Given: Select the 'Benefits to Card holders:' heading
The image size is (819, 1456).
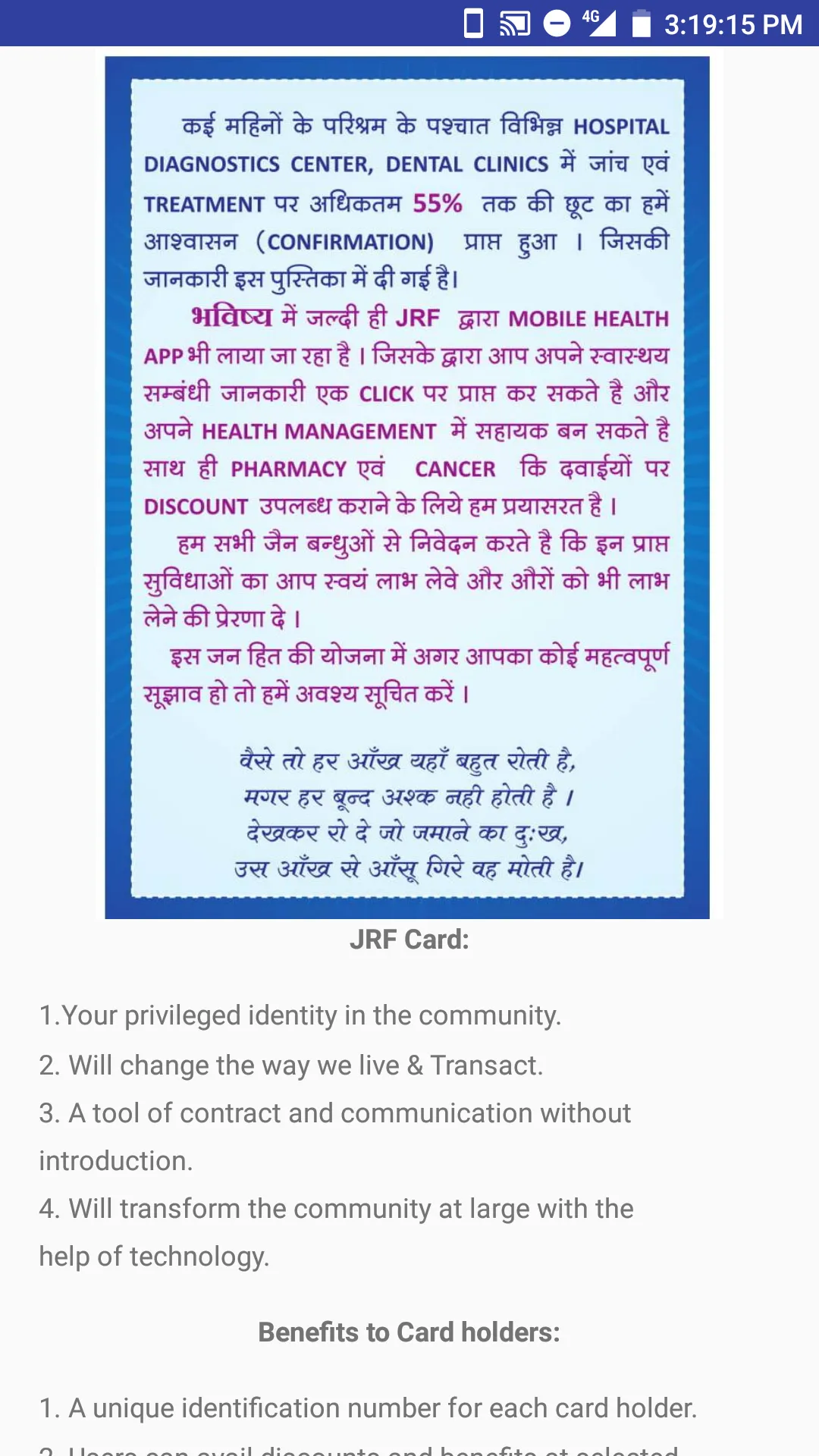Looking at the screenshot, I should tap(409, 1332).
